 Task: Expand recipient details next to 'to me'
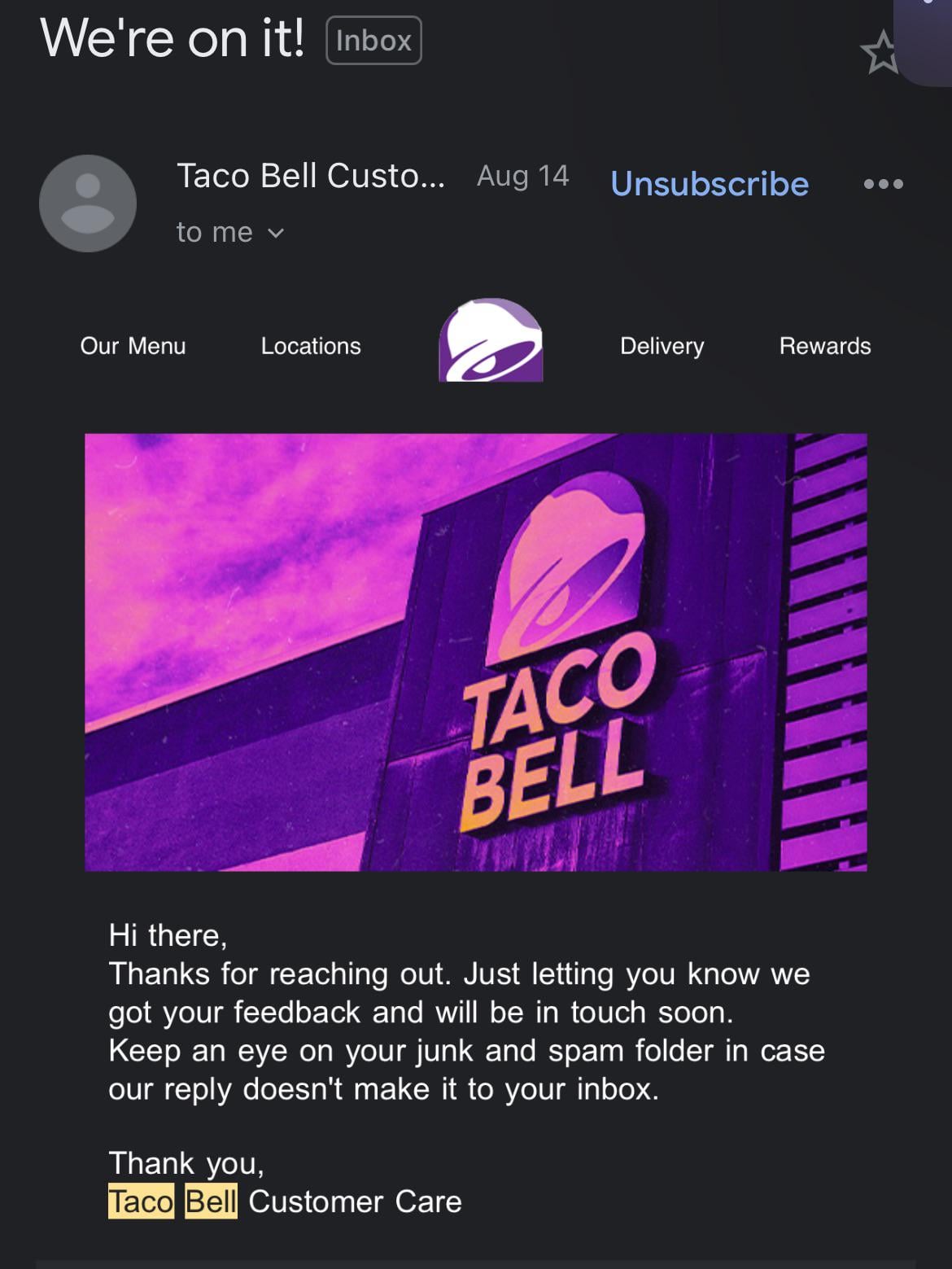[276, 233]
